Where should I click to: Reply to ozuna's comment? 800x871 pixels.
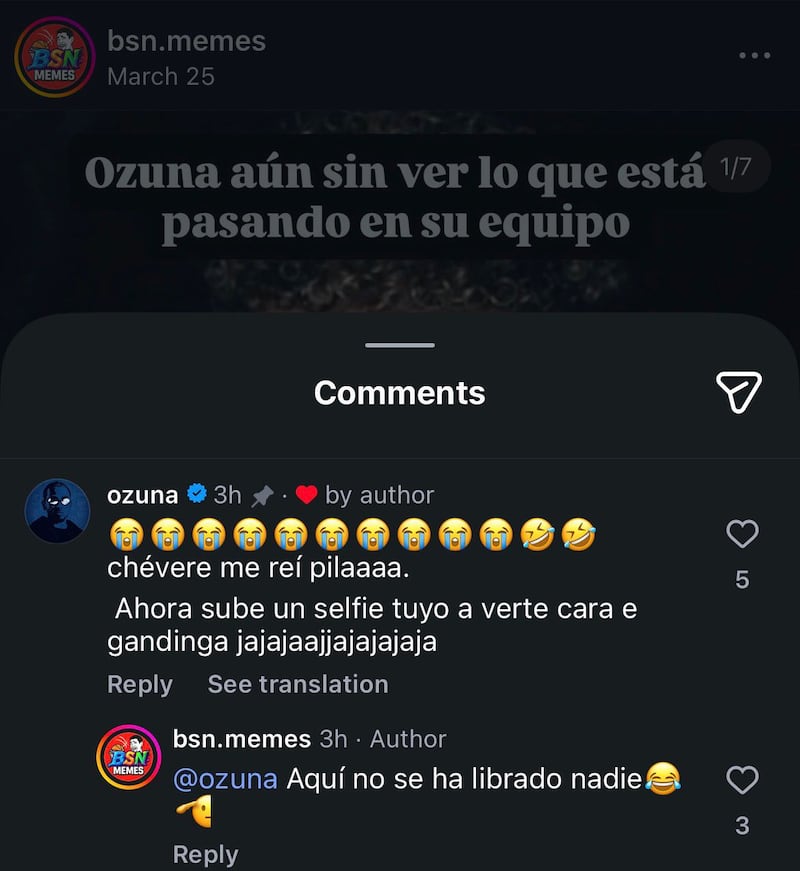pos(139,684)
